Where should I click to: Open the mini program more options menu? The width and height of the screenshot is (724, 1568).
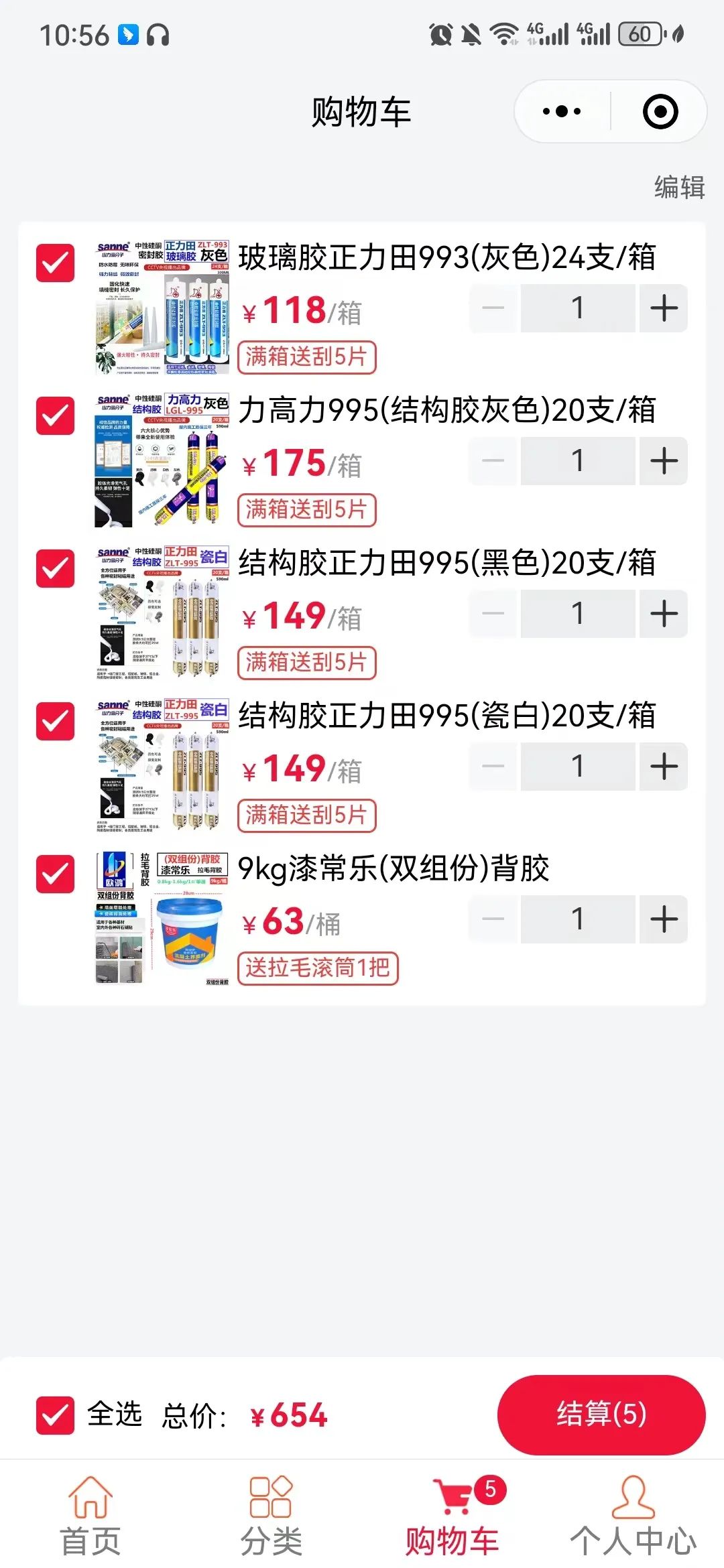[562, 111]
